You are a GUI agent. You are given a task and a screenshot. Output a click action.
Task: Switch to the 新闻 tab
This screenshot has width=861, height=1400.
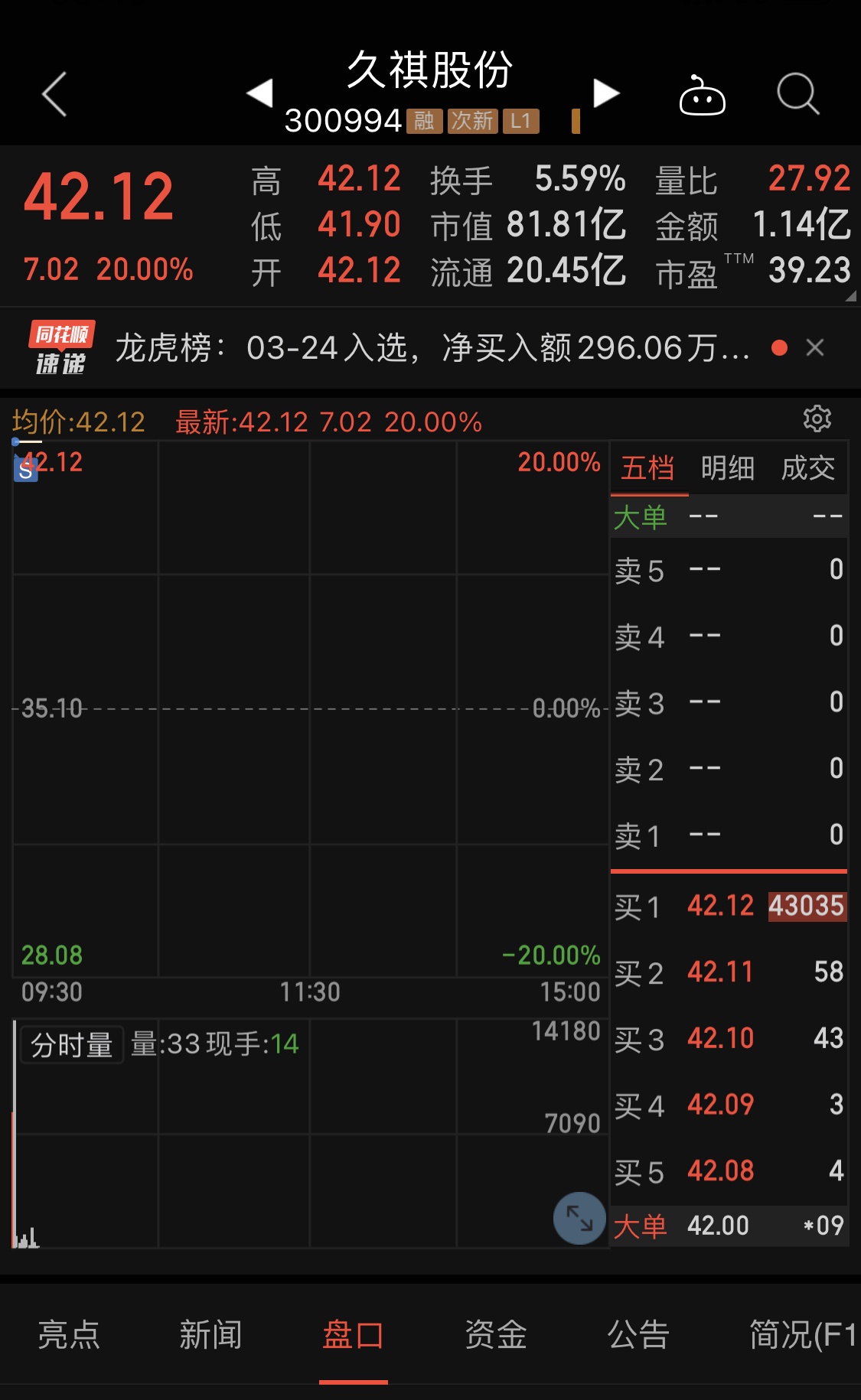pyautogui.click(x=210, y=1335)
